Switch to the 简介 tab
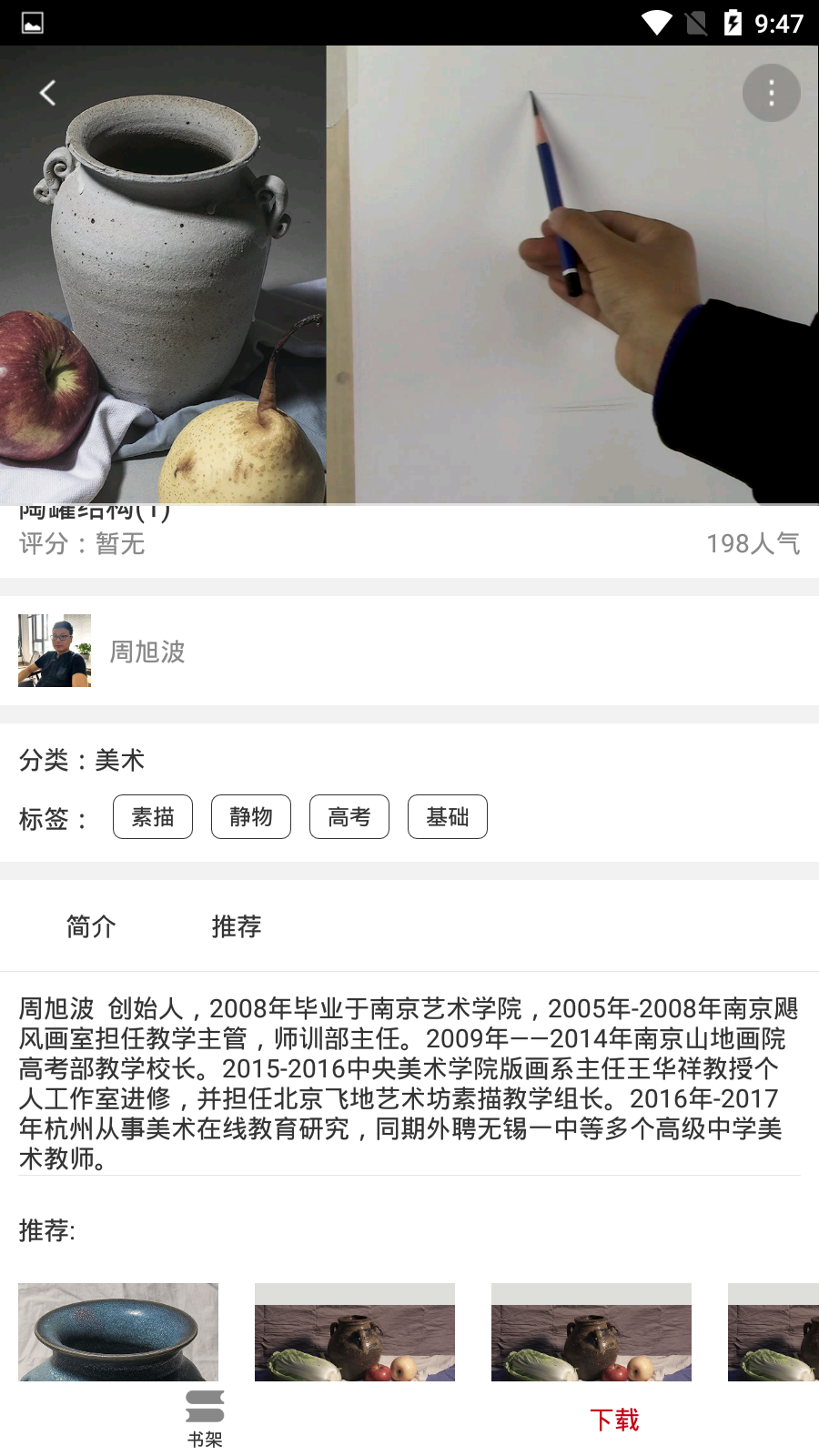The image size is (819, 1456). click(x=91, y=926)
